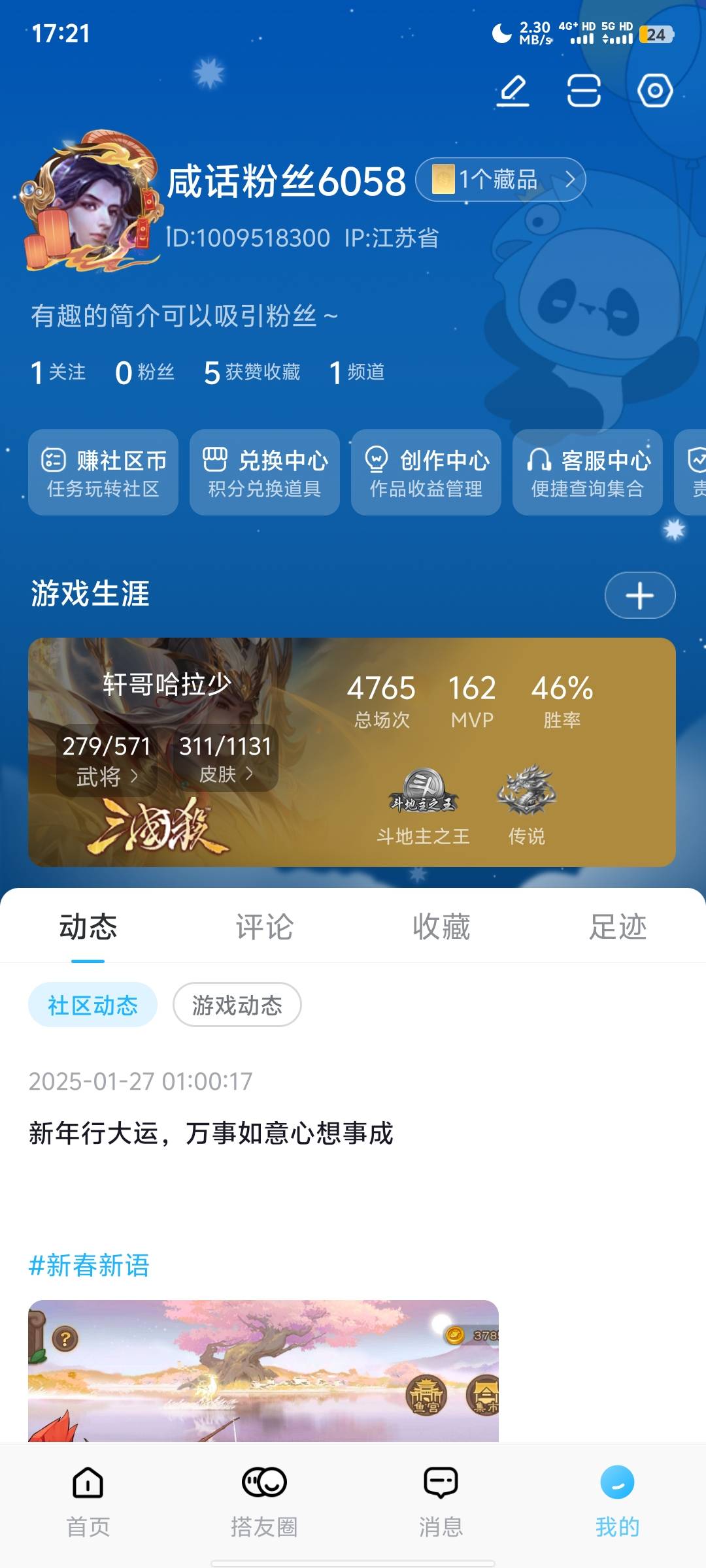The image size is (706, 1568).
Task: Open the scan icon in top bar
Action: tap(583, 90)
